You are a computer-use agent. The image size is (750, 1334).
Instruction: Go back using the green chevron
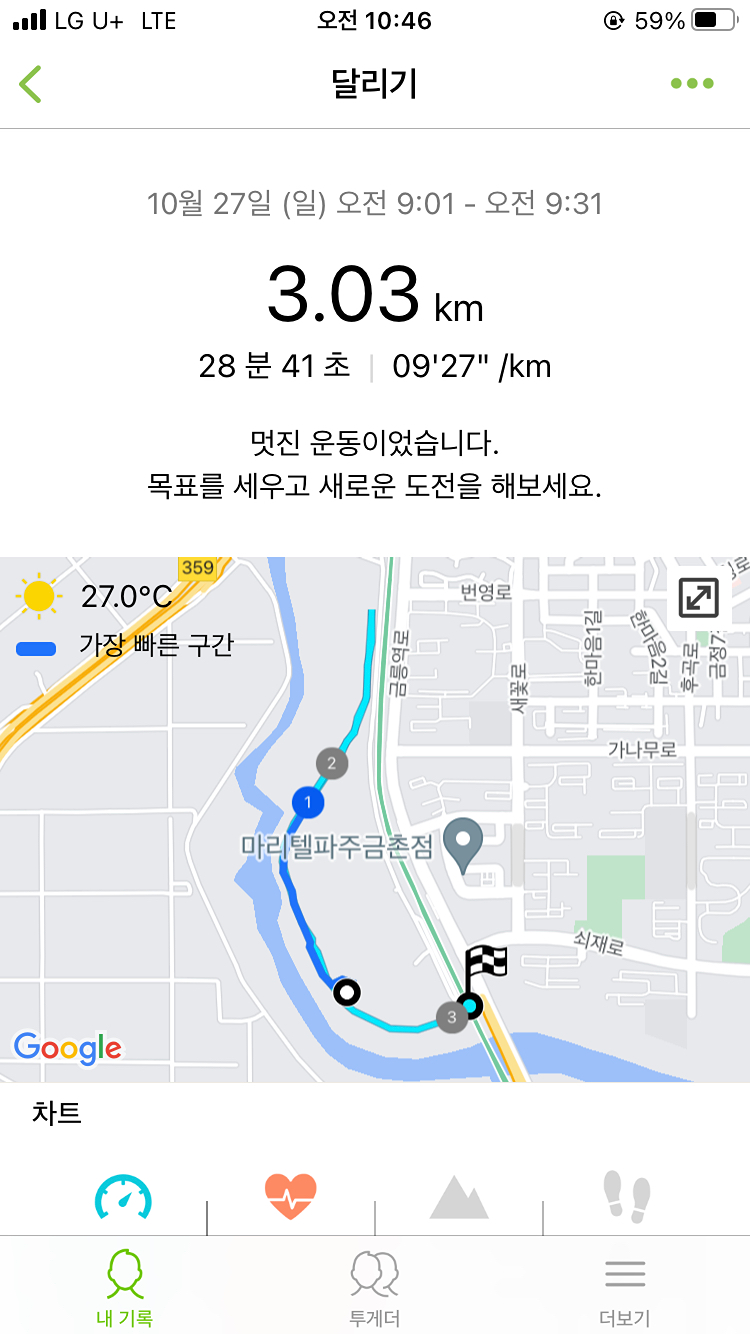pyautogui.click(x=30, y=84)
